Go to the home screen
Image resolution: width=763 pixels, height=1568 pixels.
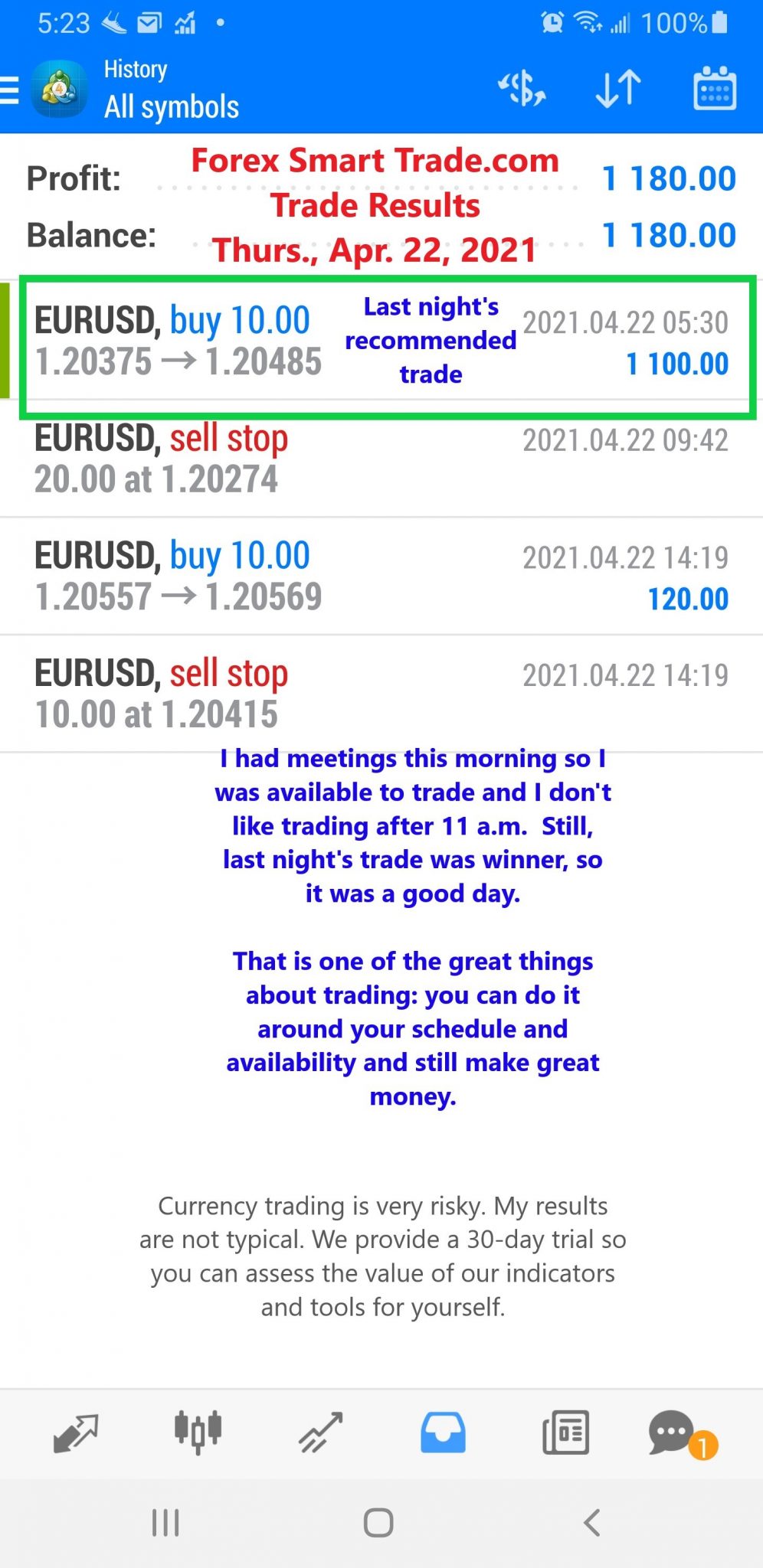[378, 1523]
